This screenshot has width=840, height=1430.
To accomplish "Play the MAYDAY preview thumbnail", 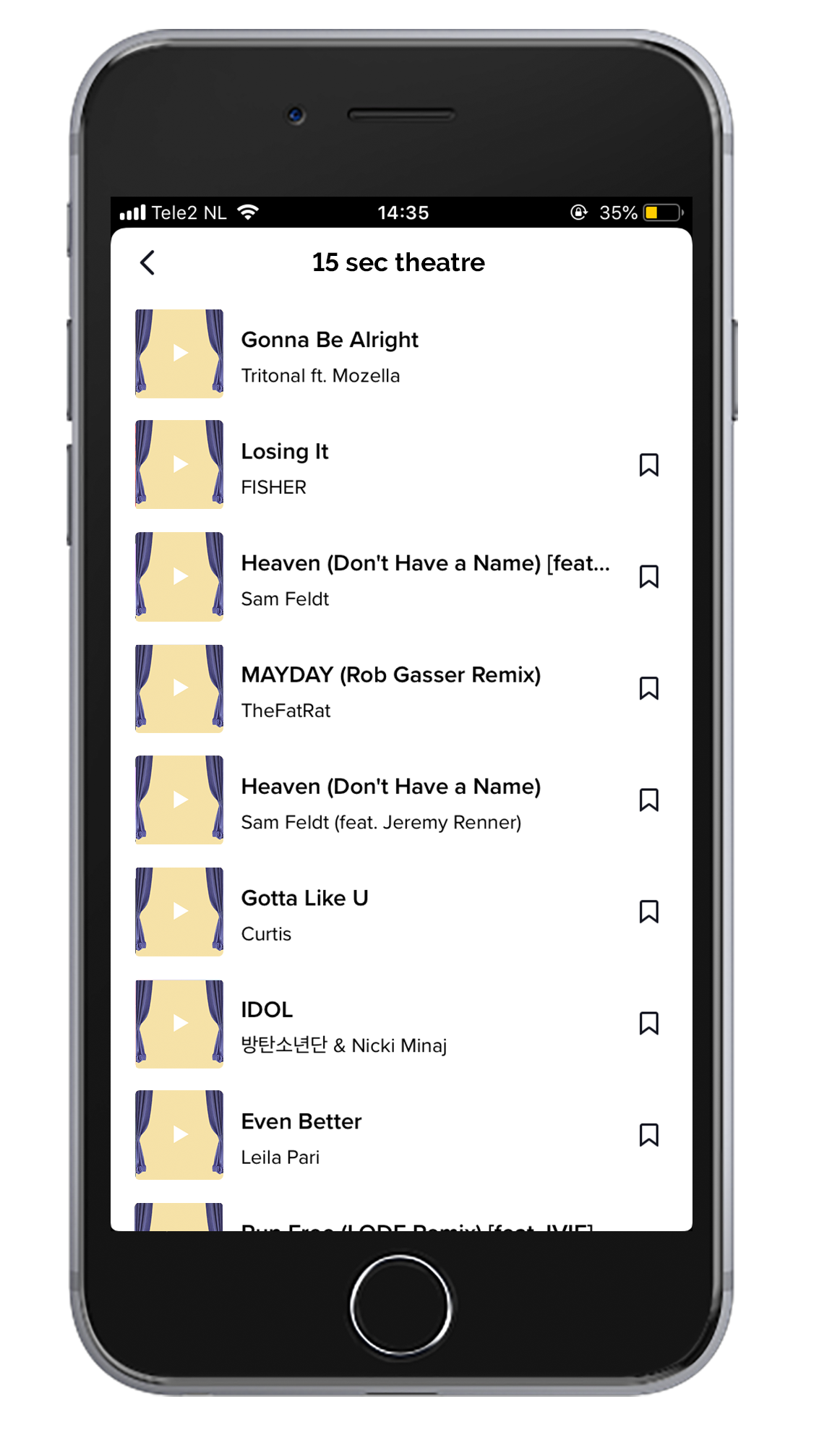I will point(179,688).
